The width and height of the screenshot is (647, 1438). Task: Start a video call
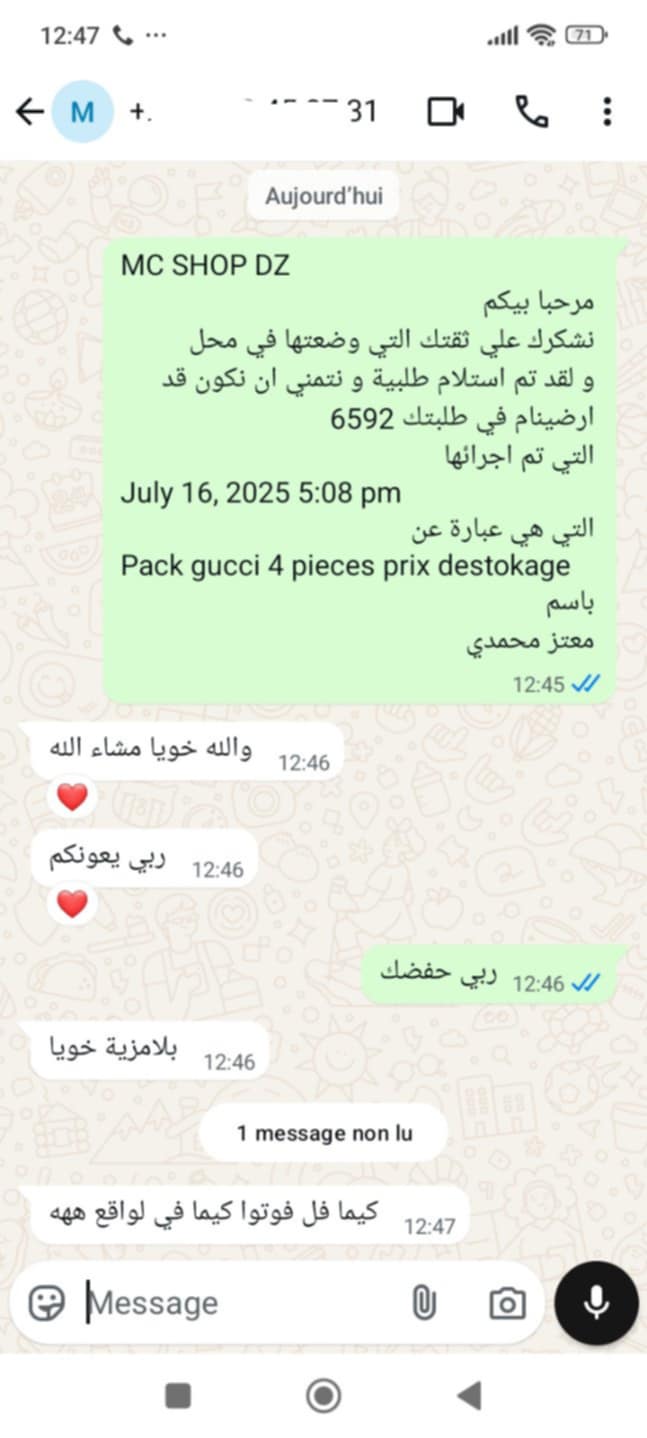[x=446, y=112]
